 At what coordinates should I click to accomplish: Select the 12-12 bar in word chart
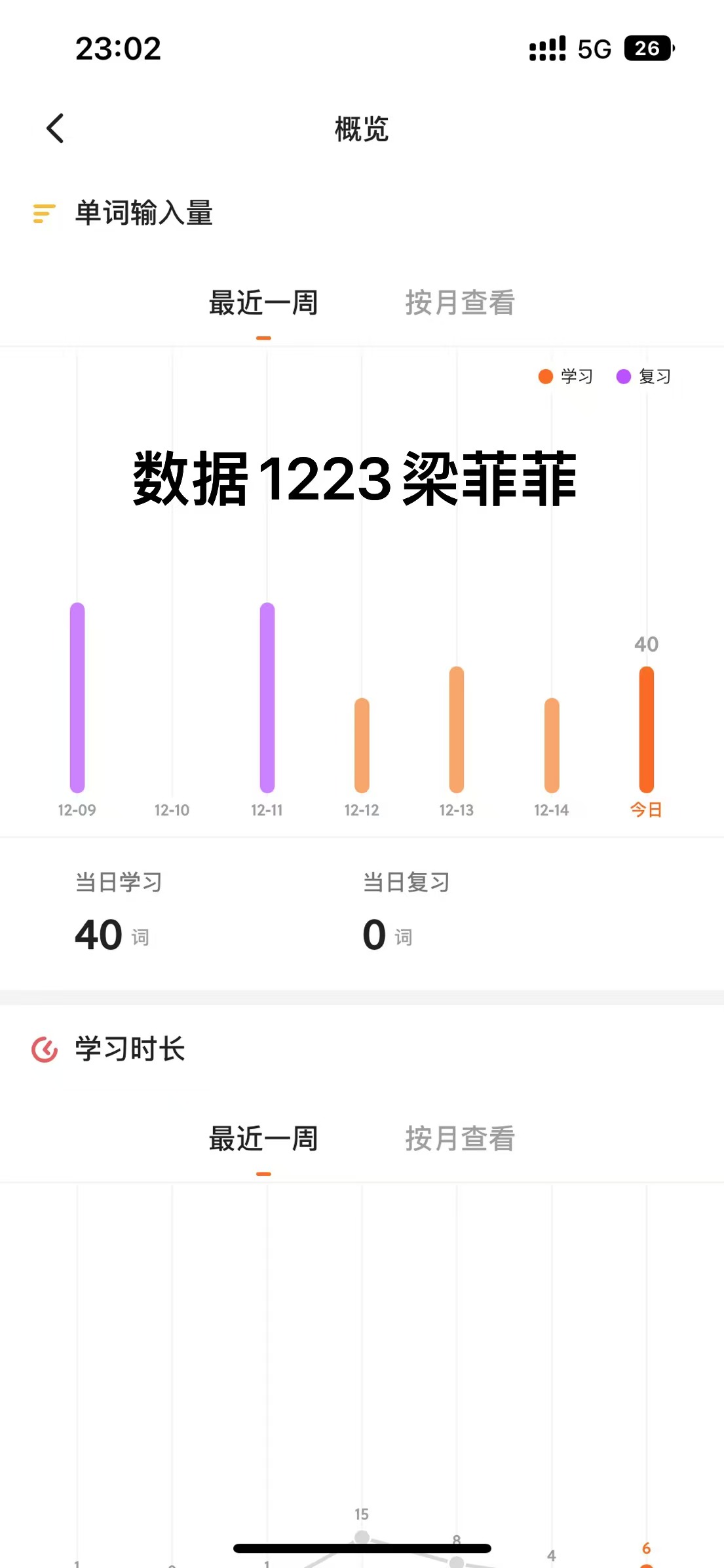click(x=362, y=745)
